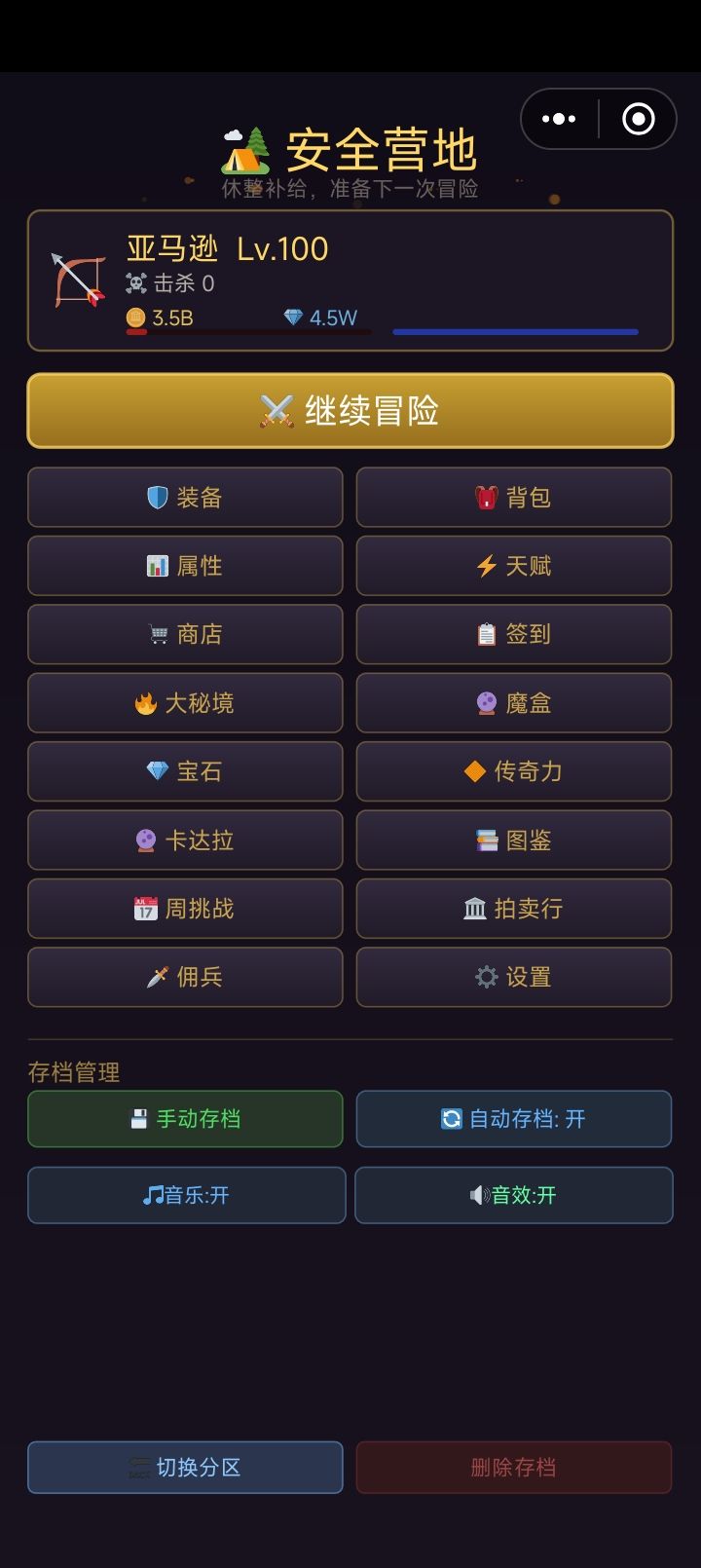Open the 天赋 talents panel
Viewport: 701px width, 1568px height.
click(x=514, y=566)
